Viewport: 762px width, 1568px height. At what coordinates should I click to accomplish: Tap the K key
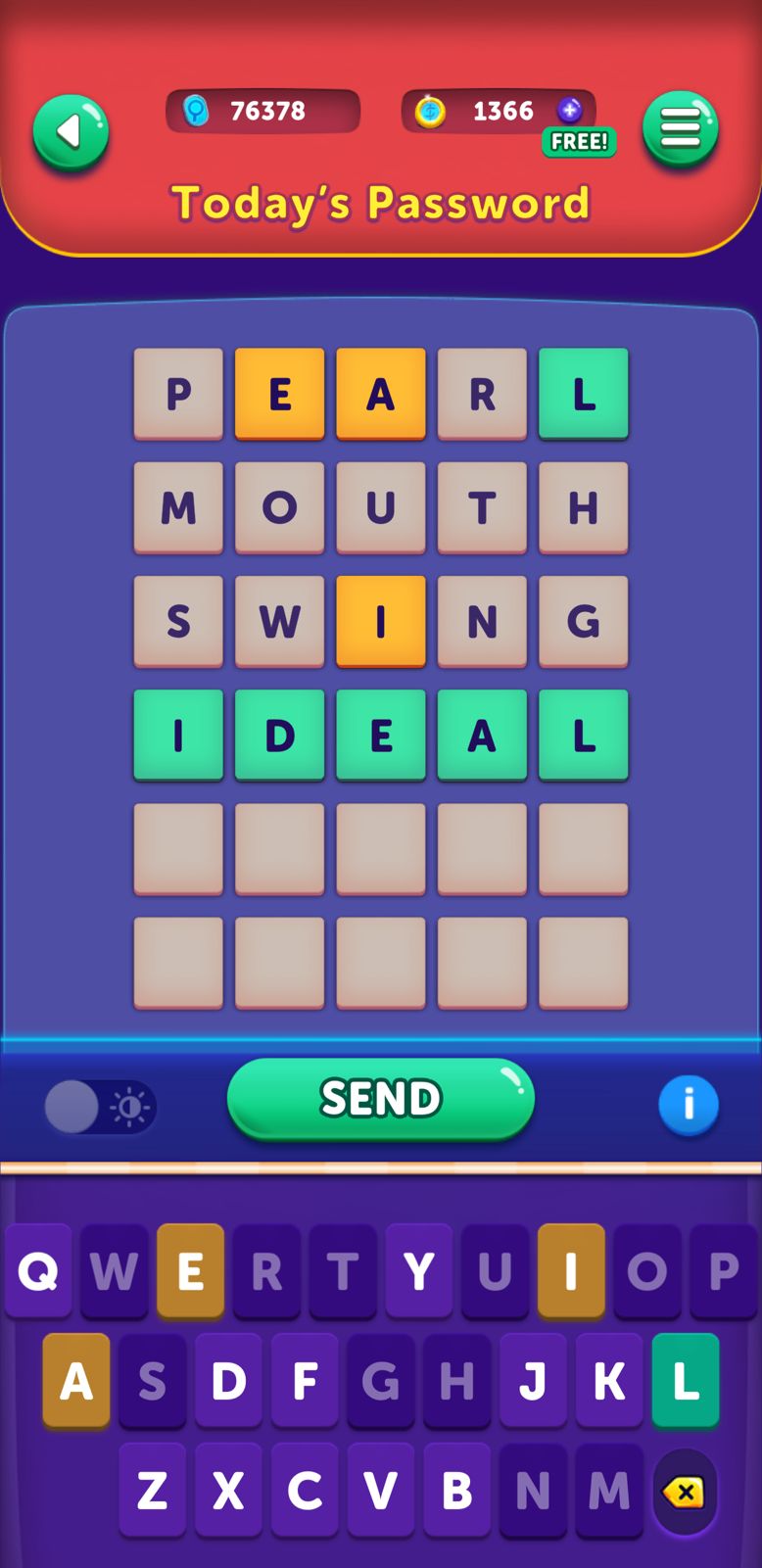[x=609, y=1381]
